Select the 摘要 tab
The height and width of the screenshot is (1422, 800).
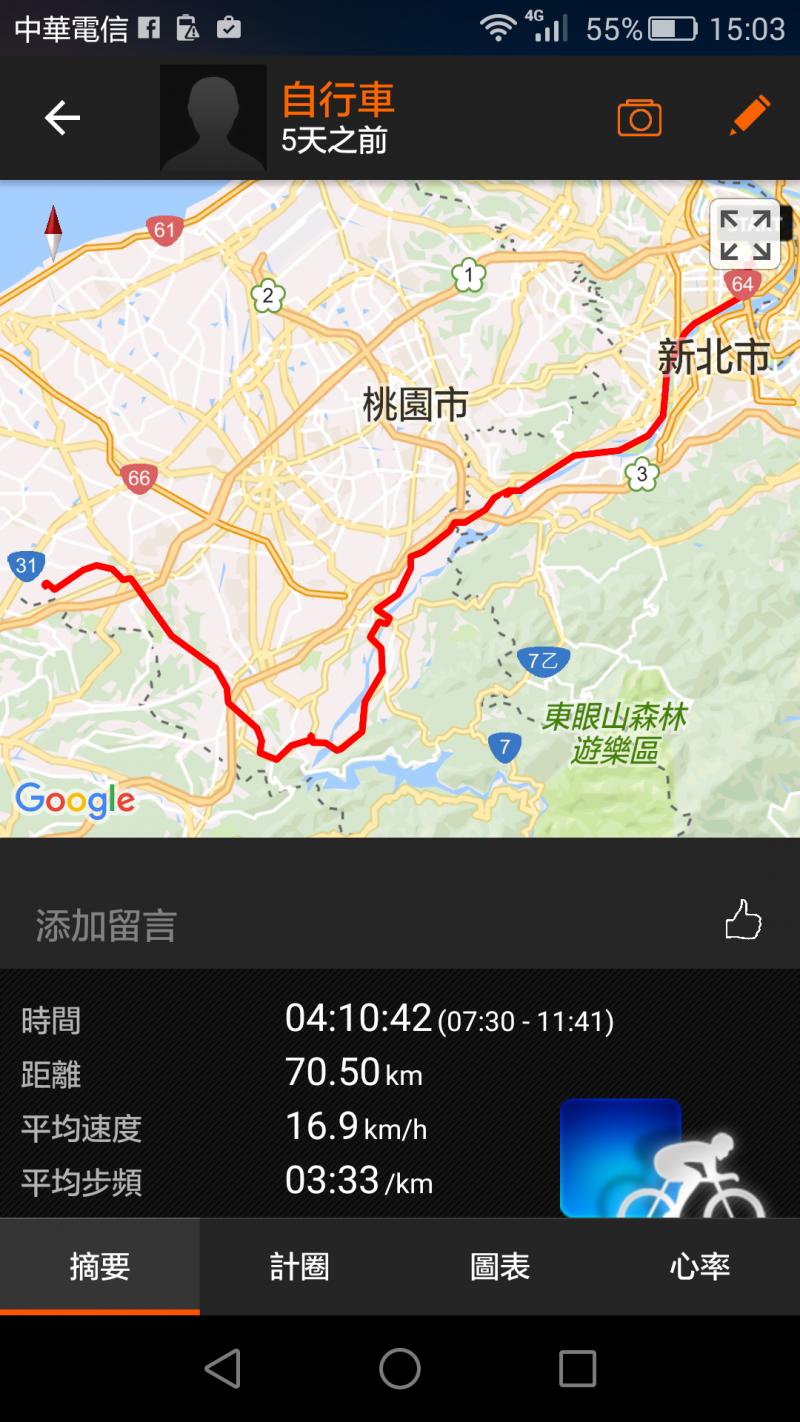click(100, 1266)
